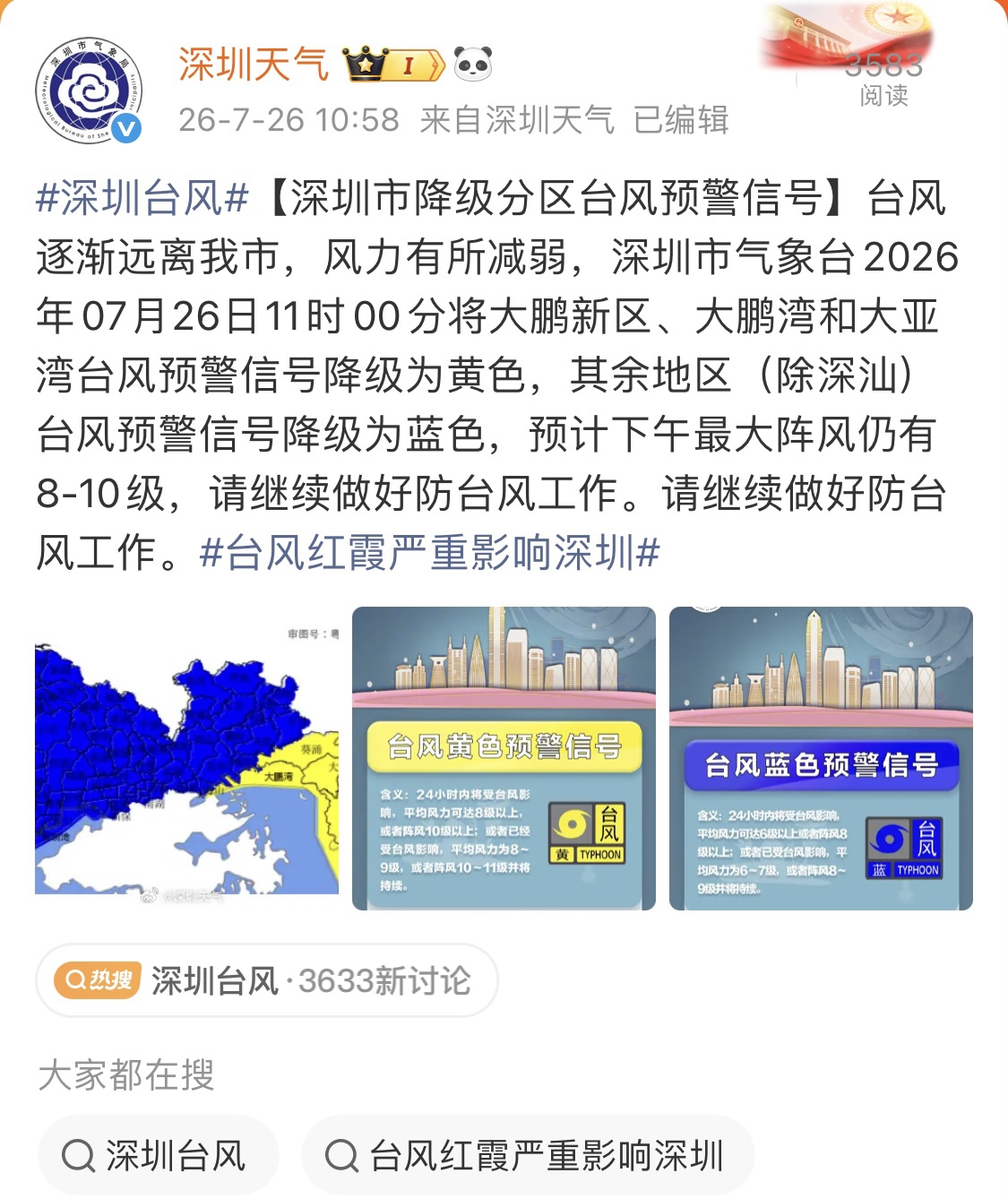Open the #深圳台风# hashtag

click(142, 197)
